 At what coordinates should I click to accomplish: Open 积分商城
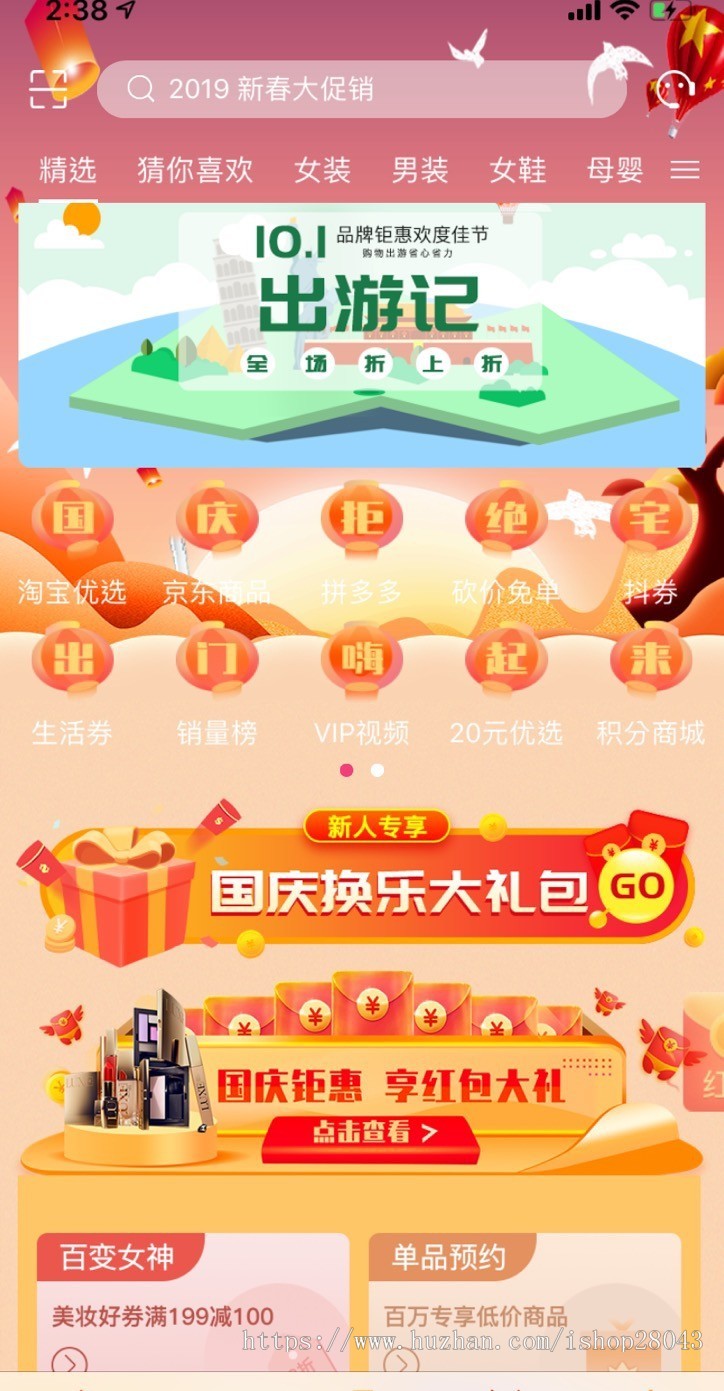(651, 687)
